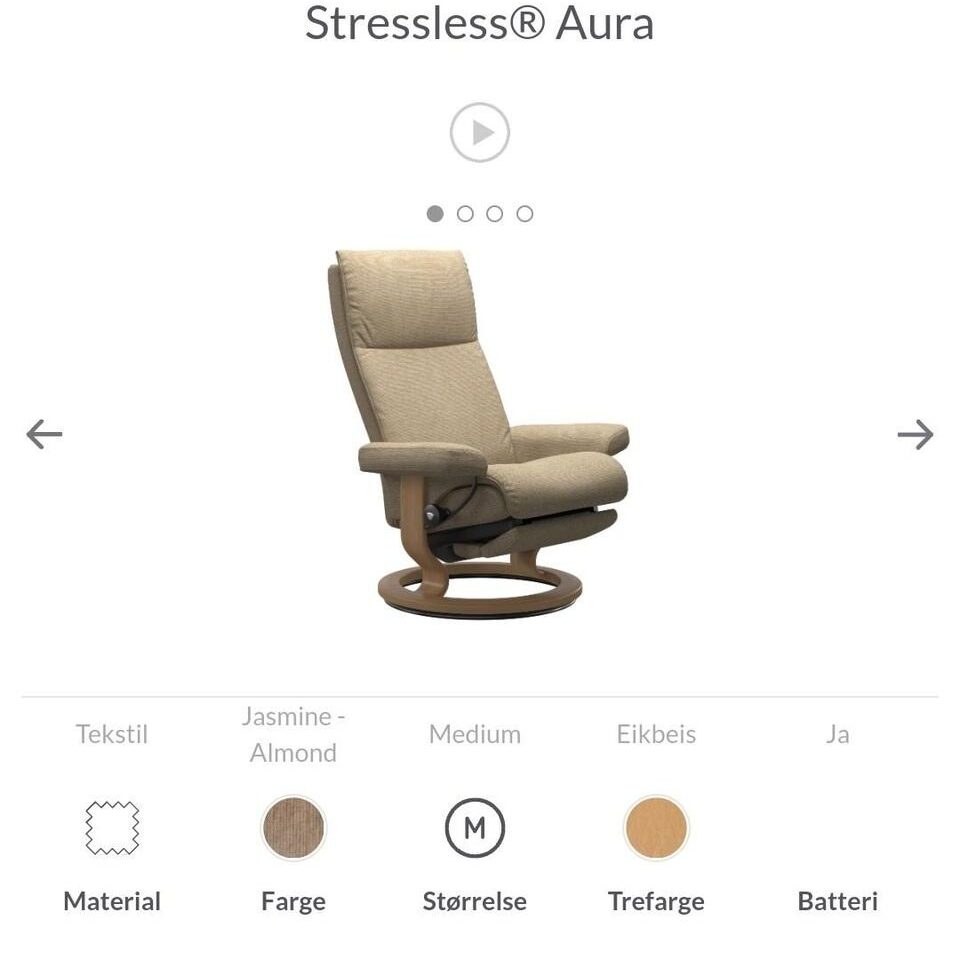Screen dimensions: 960x960
Task: Play the Stressless Aura product video
Action: (480, 132)
